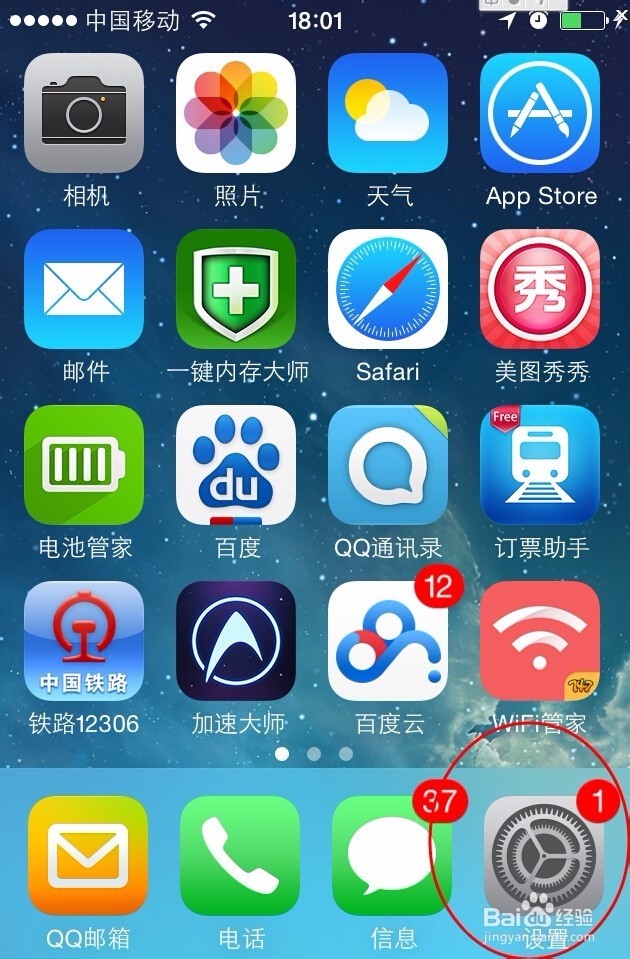Open 百度云 with 12 notifications

coord(388,641)
